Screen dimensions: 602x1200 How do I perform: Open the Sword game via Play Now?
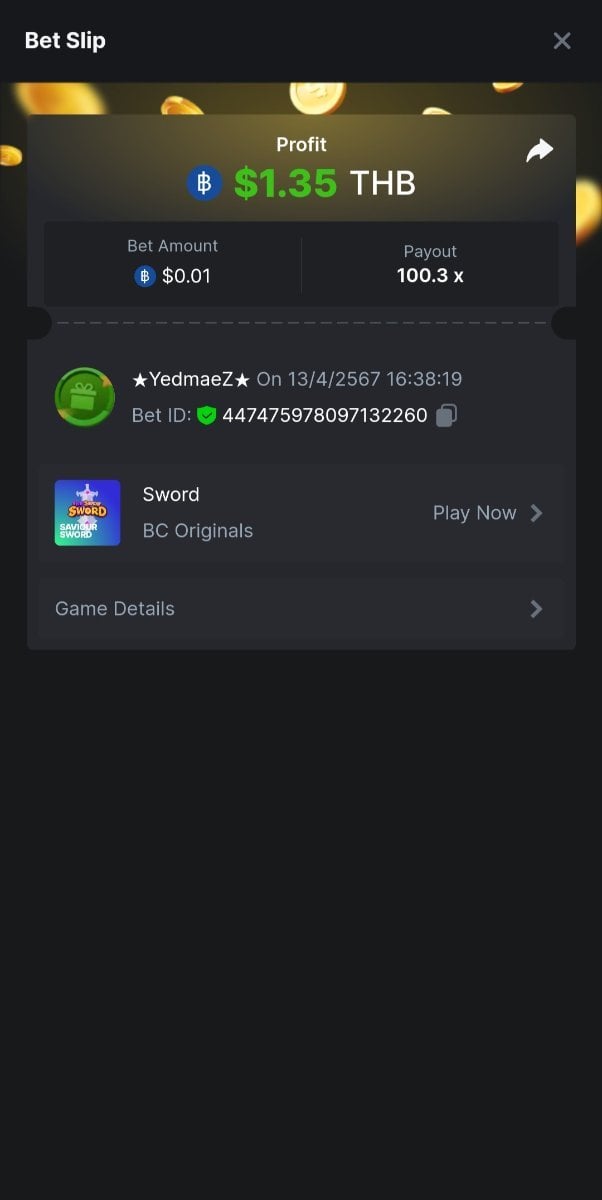tap(487, 513)
